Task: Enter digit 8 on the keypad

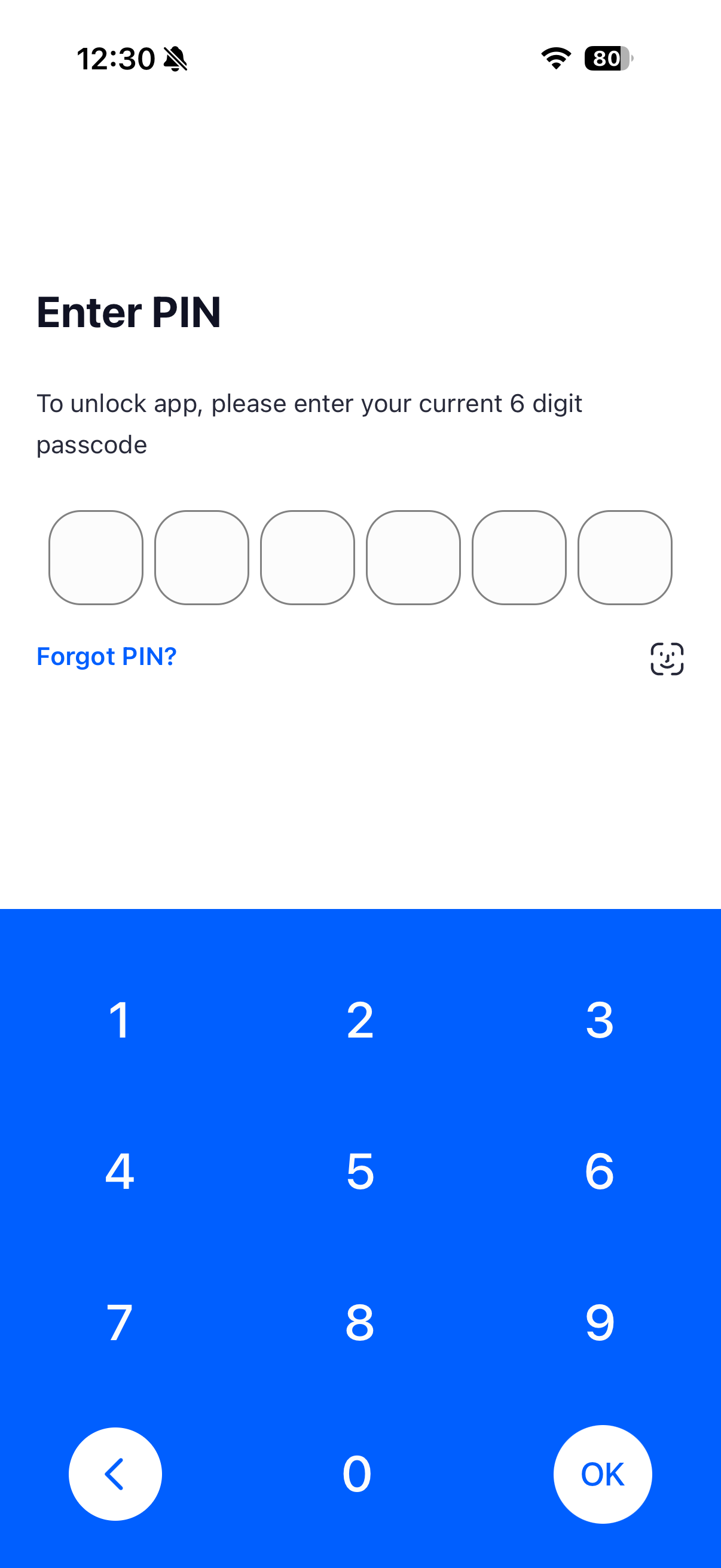Action: click(x=359, y=1322)
